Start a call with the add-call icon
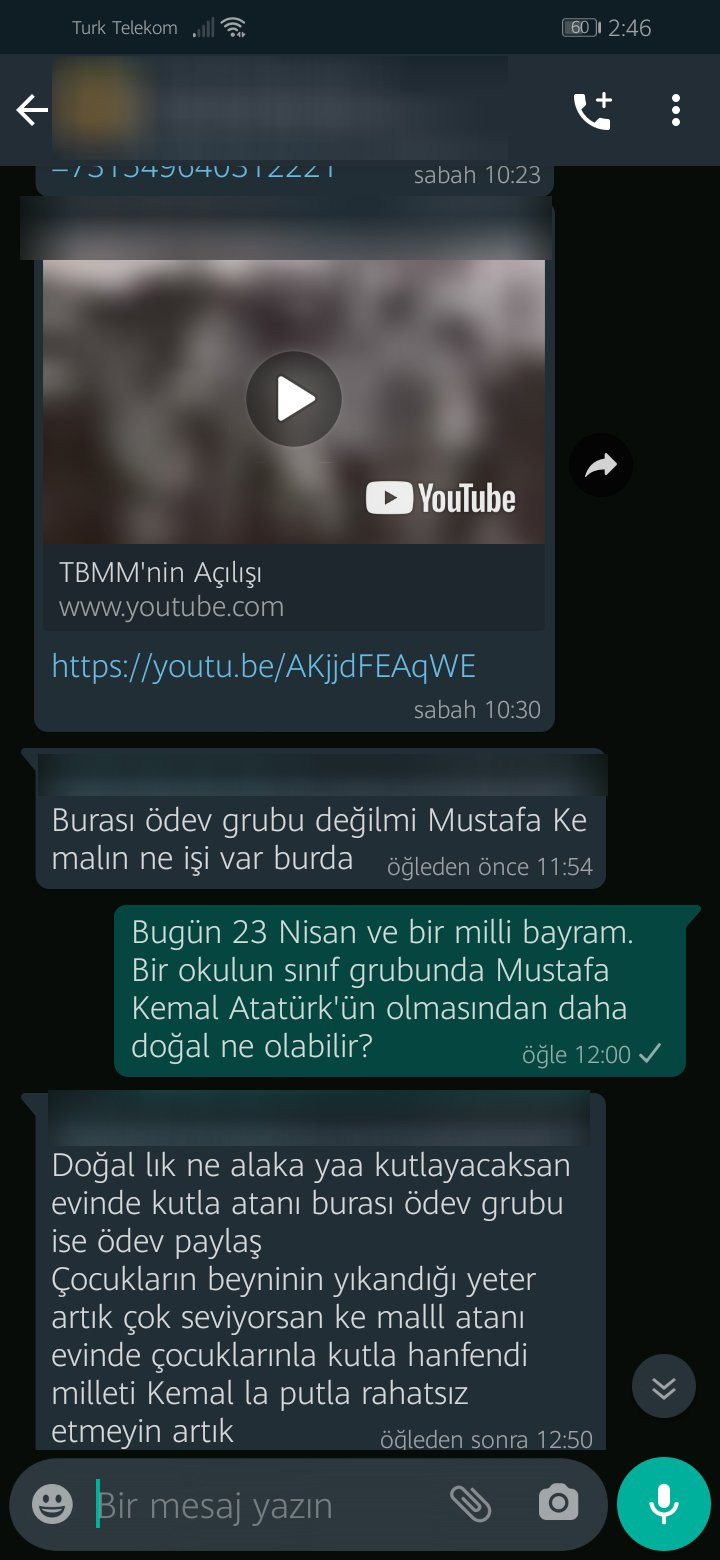 point(593,110)
